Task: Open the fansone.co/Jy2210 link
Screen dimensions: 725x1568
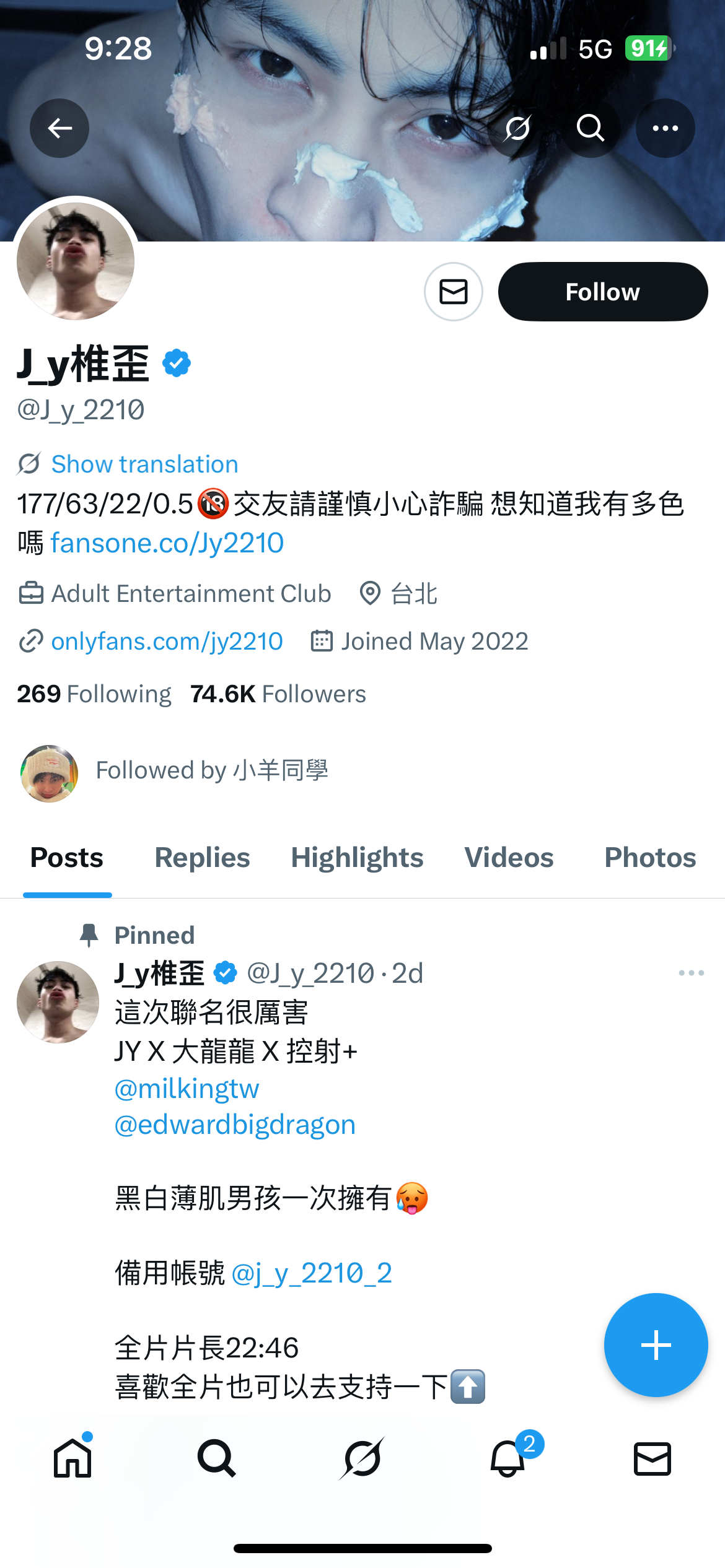Action: [x=167, y=543]
